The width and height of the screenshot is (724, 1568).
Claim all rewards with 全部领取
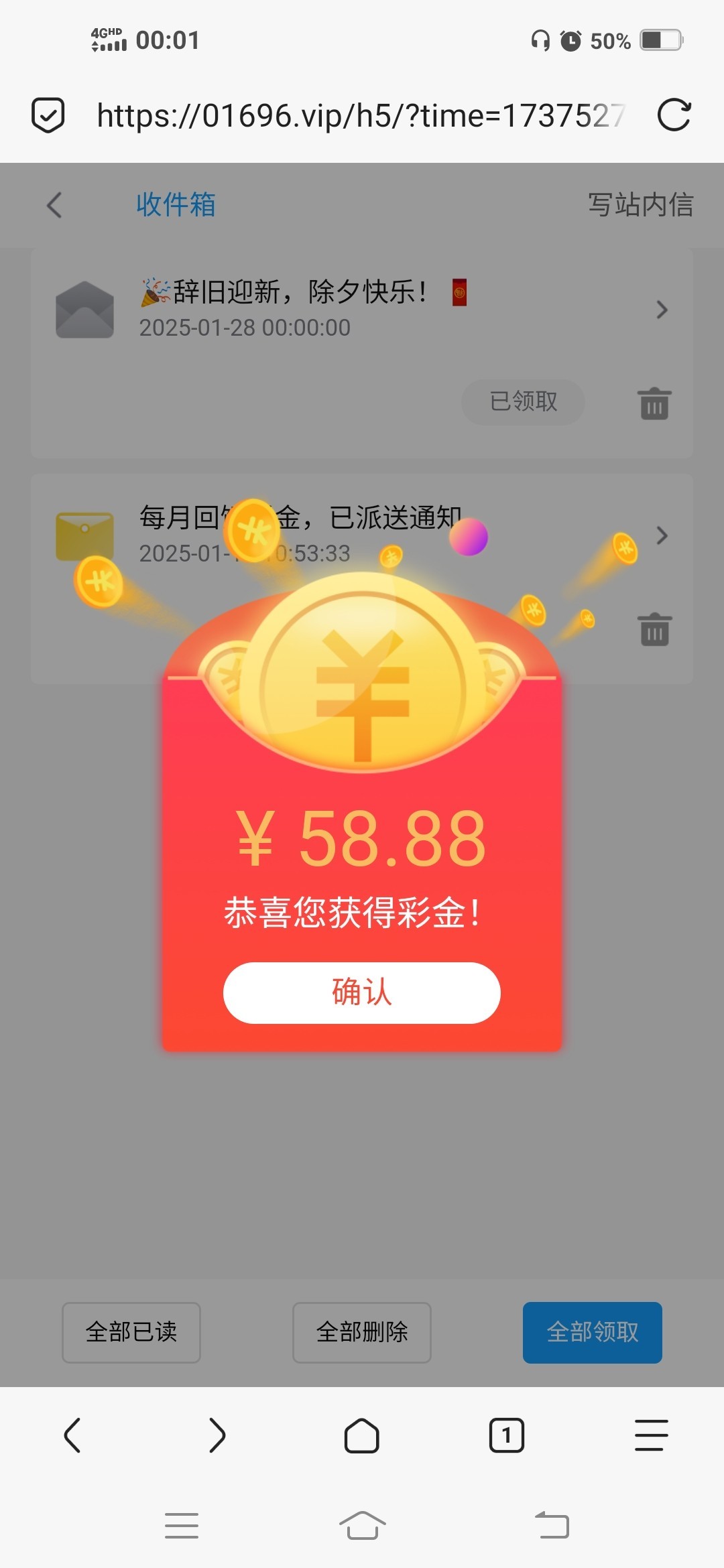pyautogui.click(x=593, y=1332)
